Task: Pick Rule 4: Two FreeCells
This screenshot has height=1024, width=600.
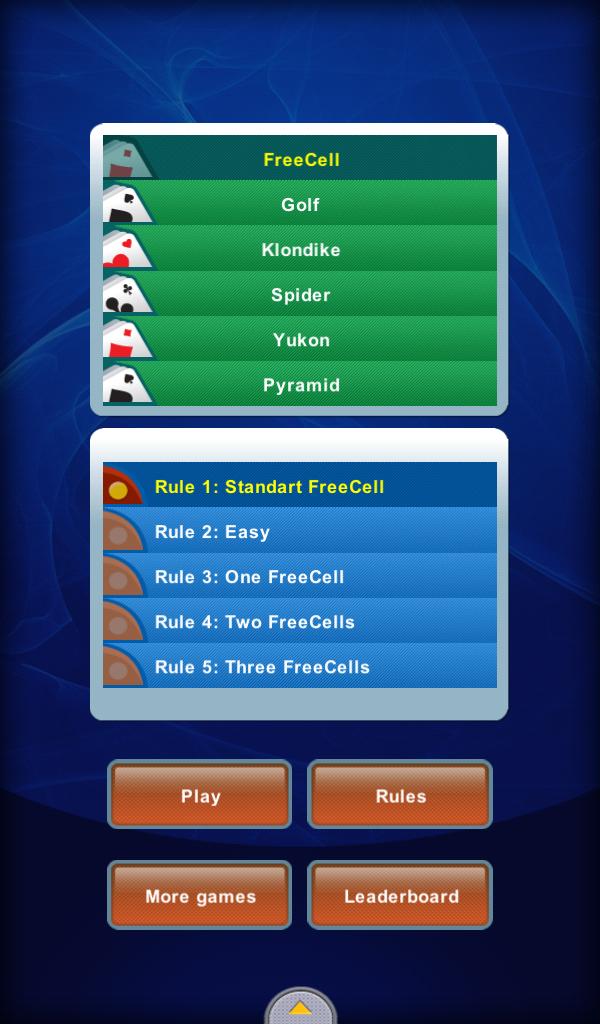Action: [300, 621]
